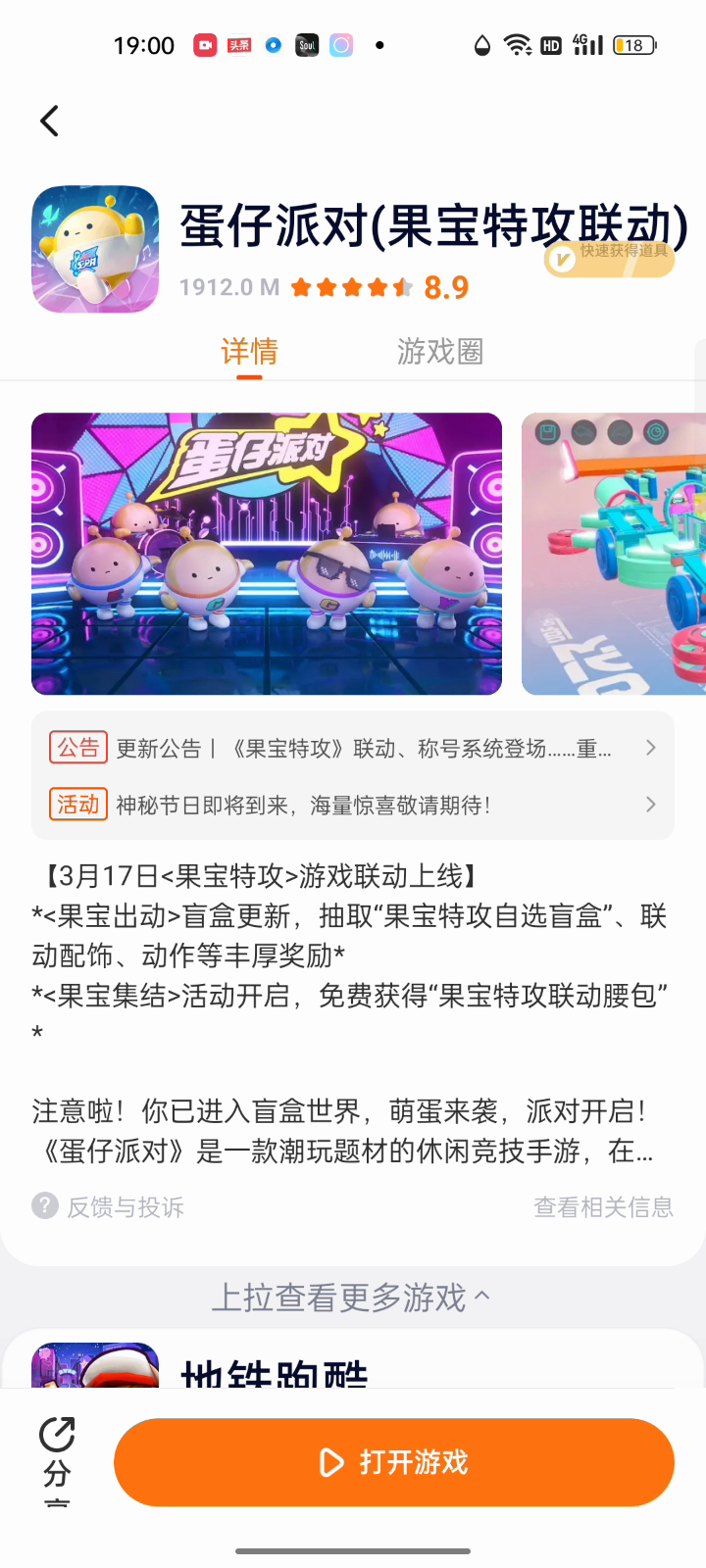Launch the game with 打开游戏 button

click(x=394, y=1462)
